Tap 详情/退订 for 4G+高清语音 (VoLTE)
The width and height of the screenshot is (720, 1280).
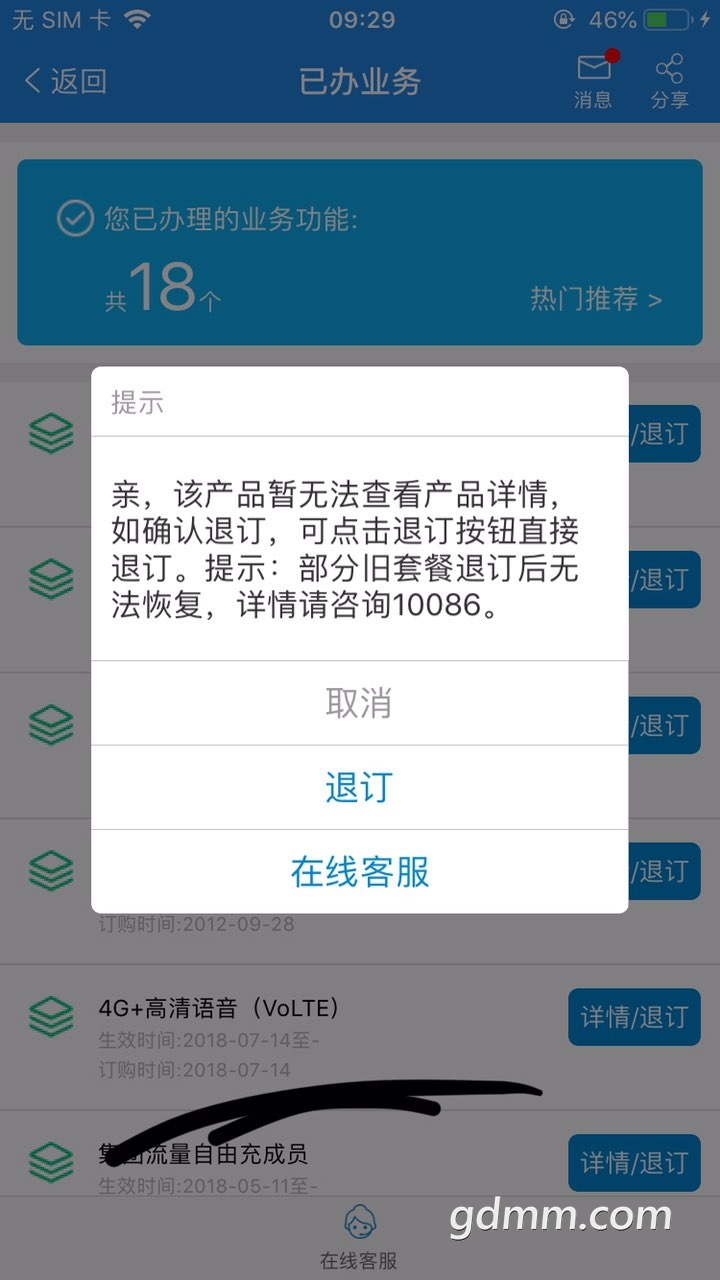coord(634,1017)
